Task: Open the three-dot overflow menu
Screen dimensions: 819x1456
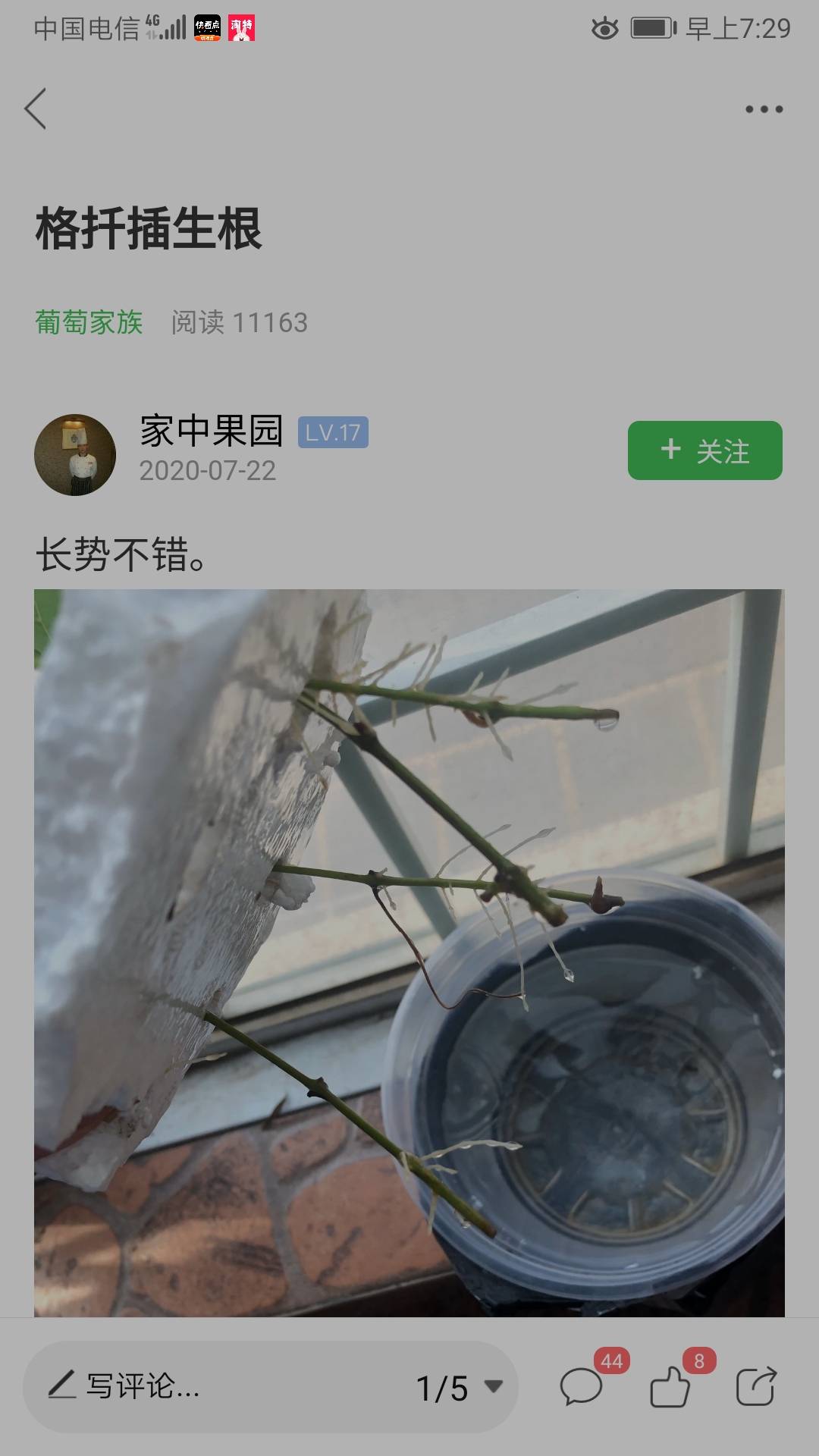Action: [764, 109]
